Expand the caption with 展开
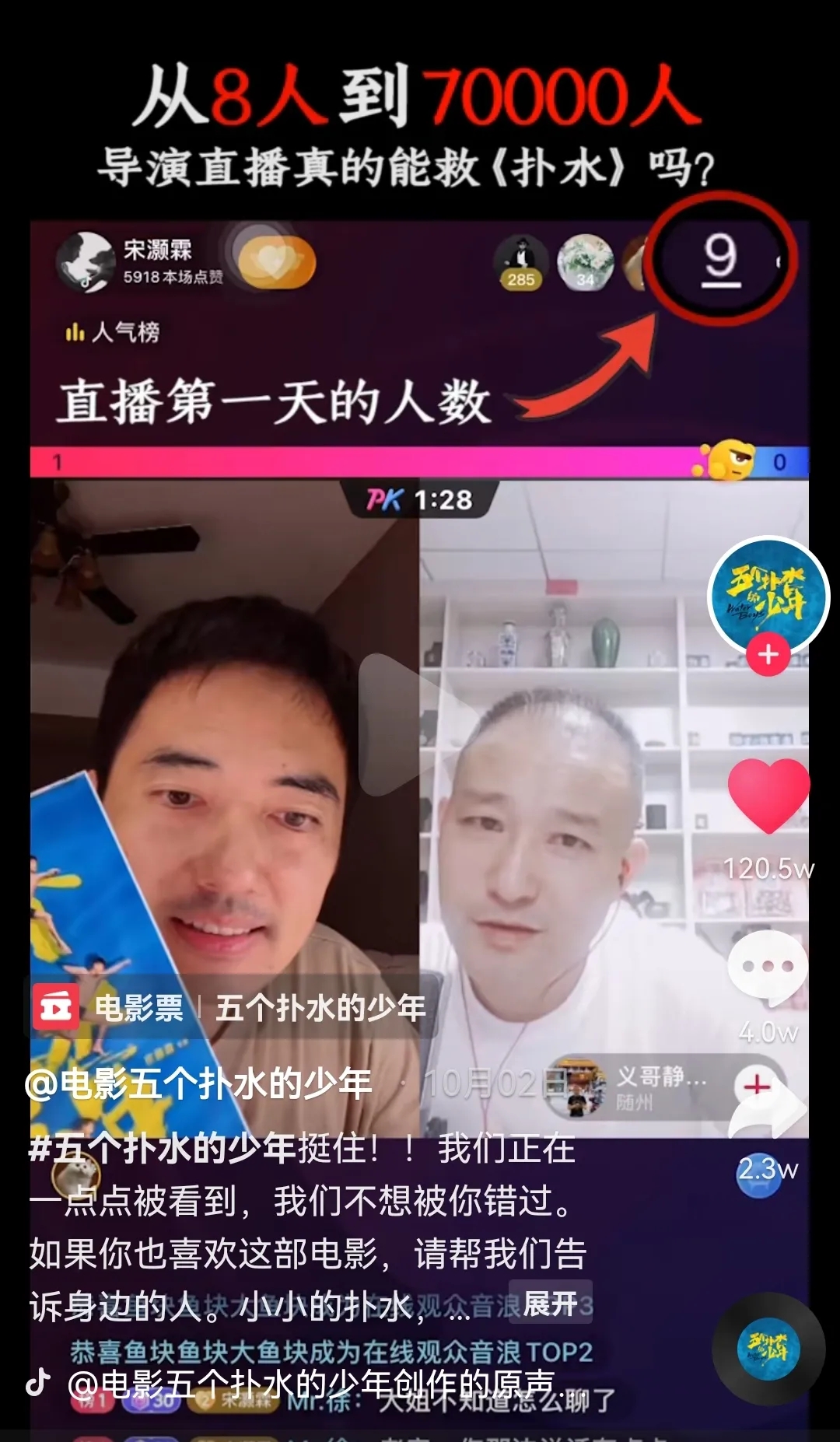The width and height of the screenshot is (840, 1442). point(550,1304)
